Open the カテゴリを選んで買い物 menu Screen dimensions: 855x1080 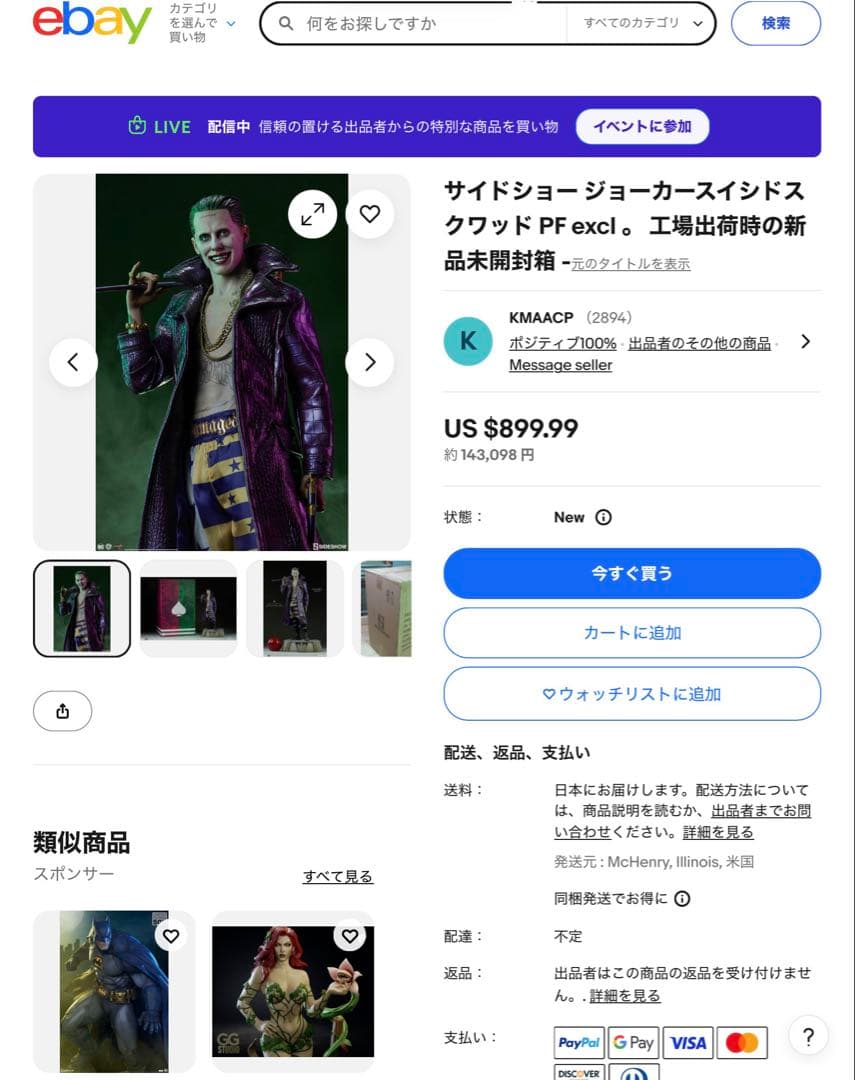click(x=203, y=23)
